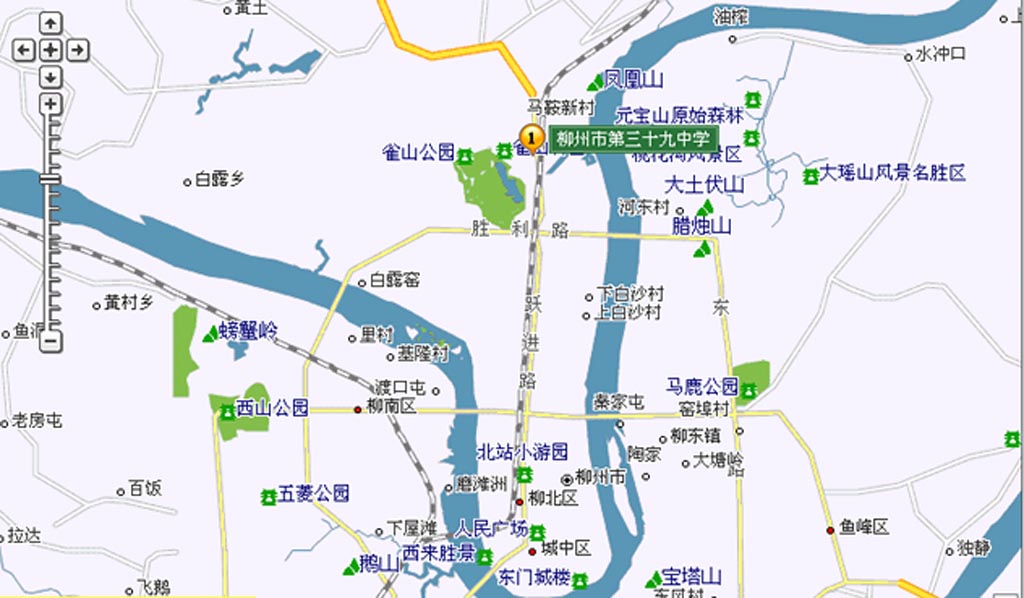The height and width of the screenshot is (598, 1024).
Task: Tap the numbered marker 1 pin
Action: 531,136
